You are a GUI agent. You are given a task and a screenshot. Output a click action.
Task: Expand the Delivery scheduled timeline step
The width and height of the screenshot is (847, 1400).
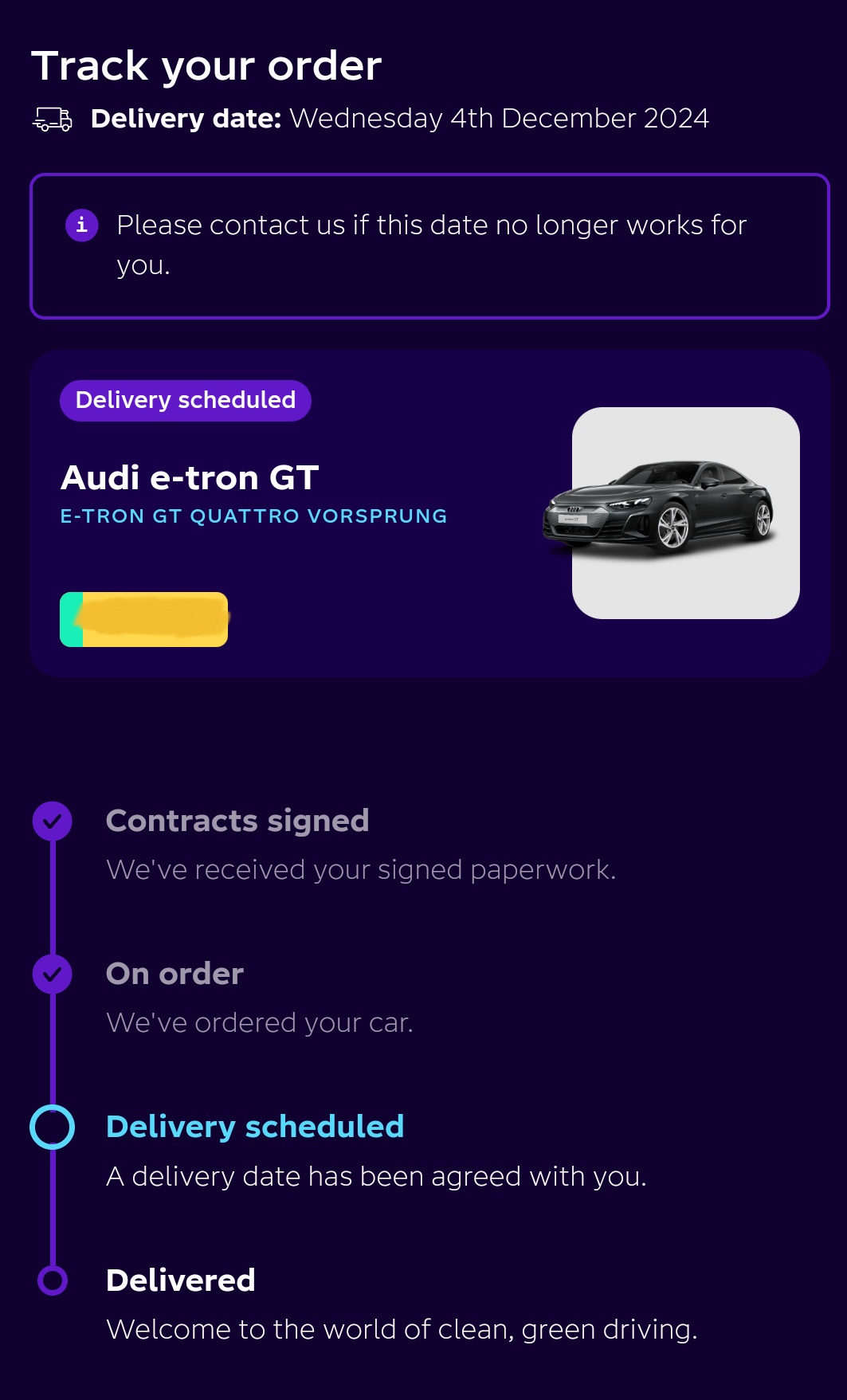coord(256,1126)
